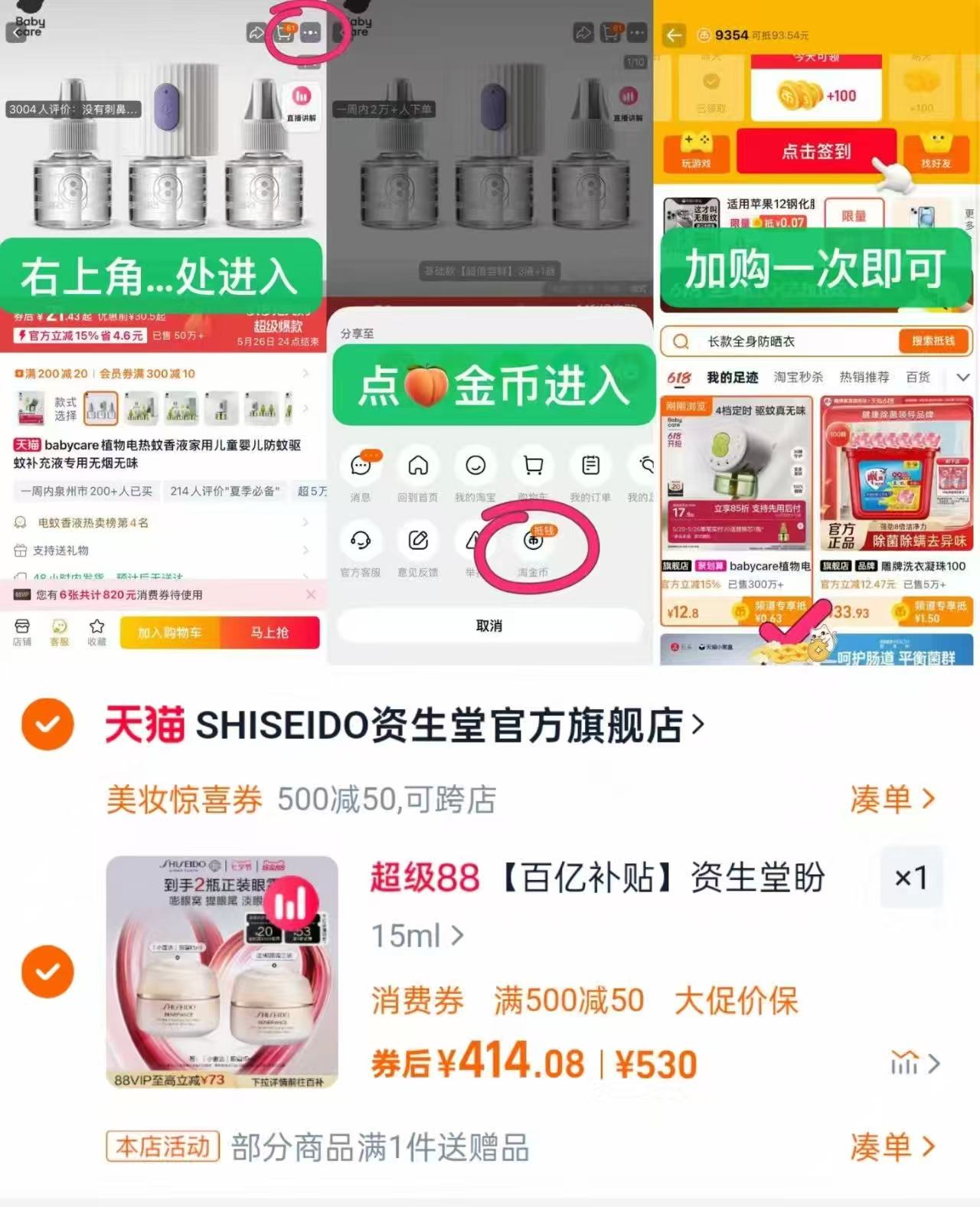Screen dimensions: 980x1207
Task: Toggle the check next to SHISEIDO store name
Action: click(48, 723)
